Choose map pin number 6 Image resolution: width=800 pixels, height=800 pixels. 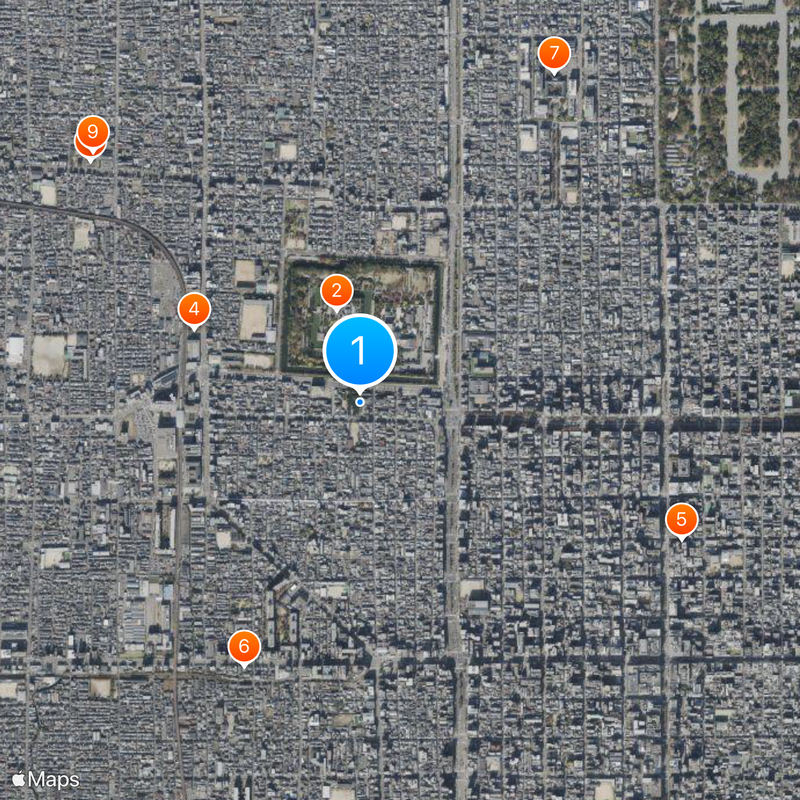tap(243, 646)
